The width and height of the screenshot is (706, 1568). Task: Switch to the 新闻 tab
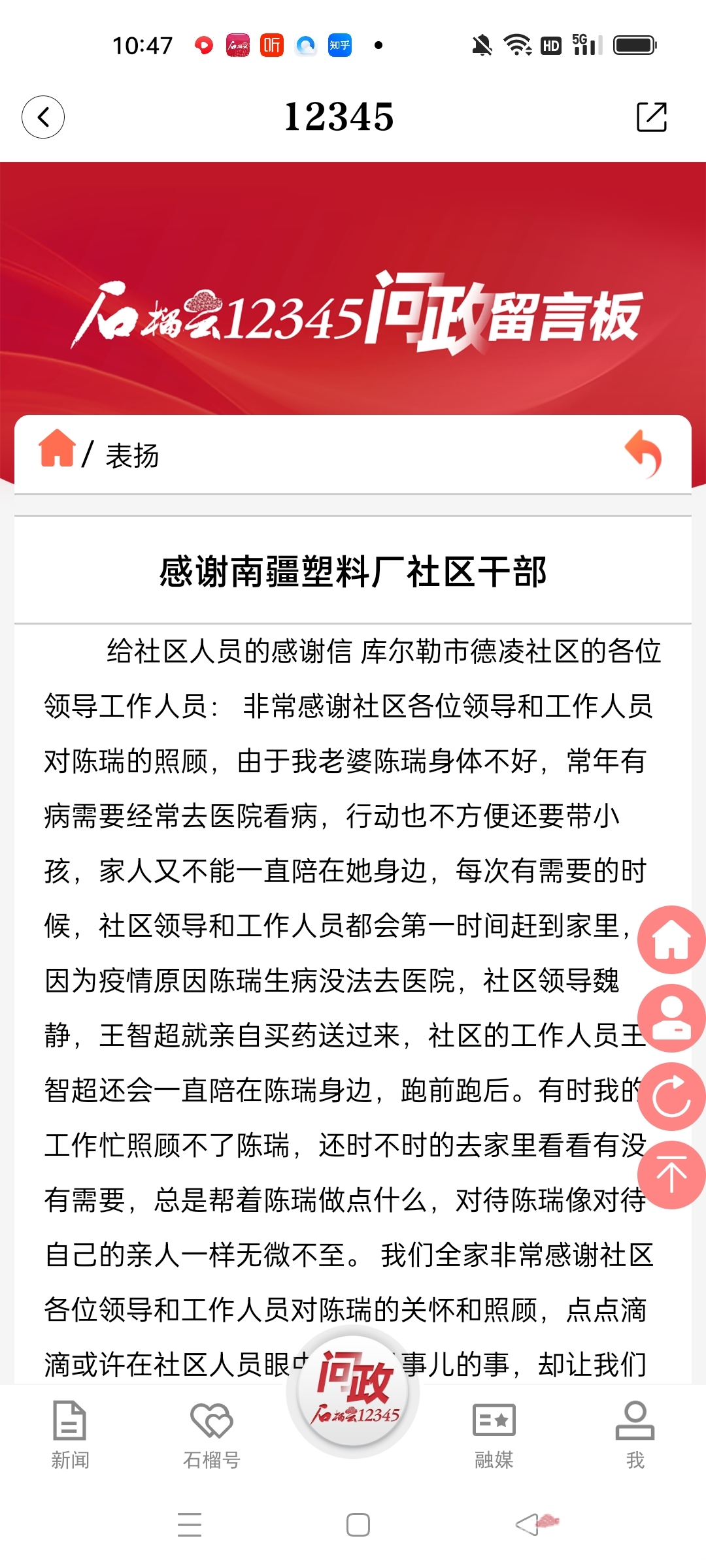[x=70, y=1435]
